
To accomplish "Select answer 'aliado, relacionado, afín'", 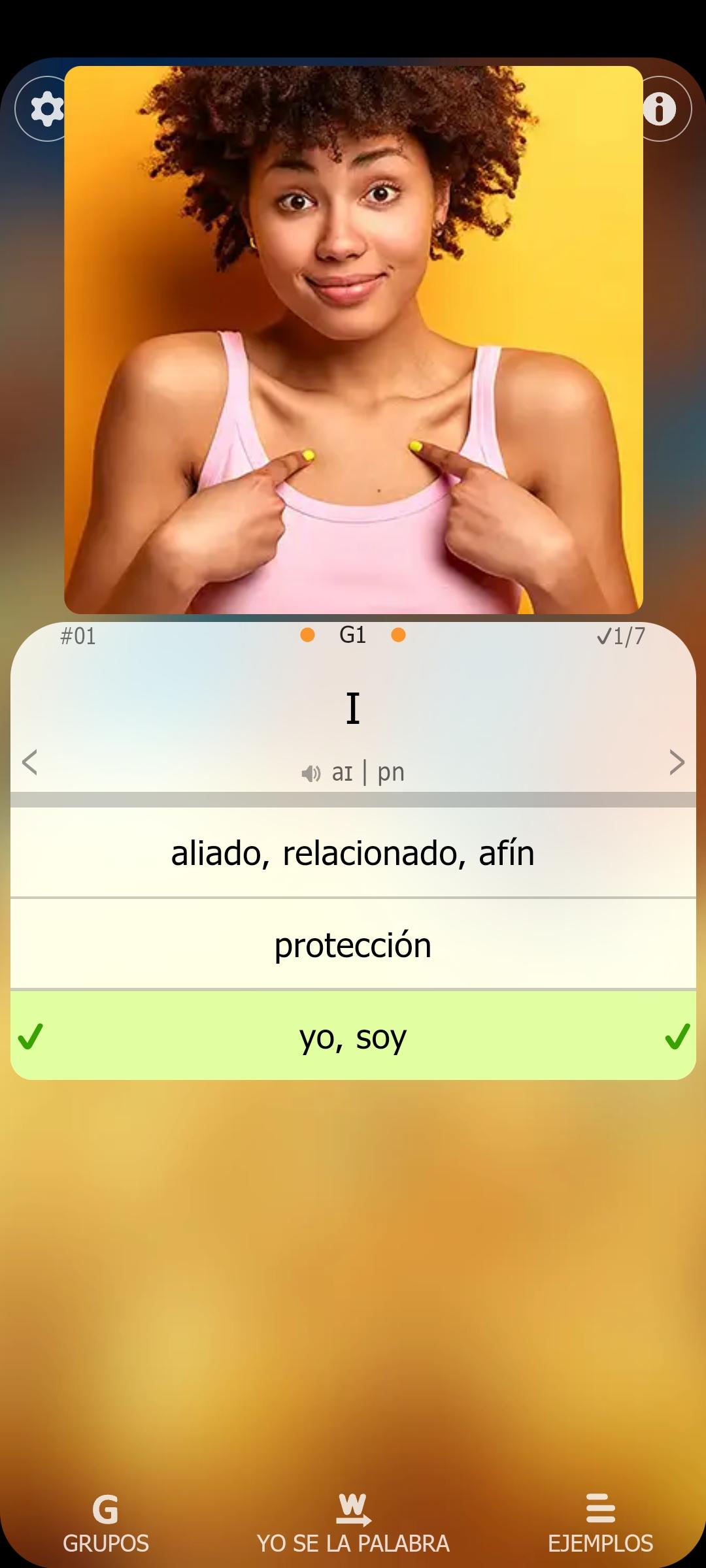I will [x=353, y=853].
